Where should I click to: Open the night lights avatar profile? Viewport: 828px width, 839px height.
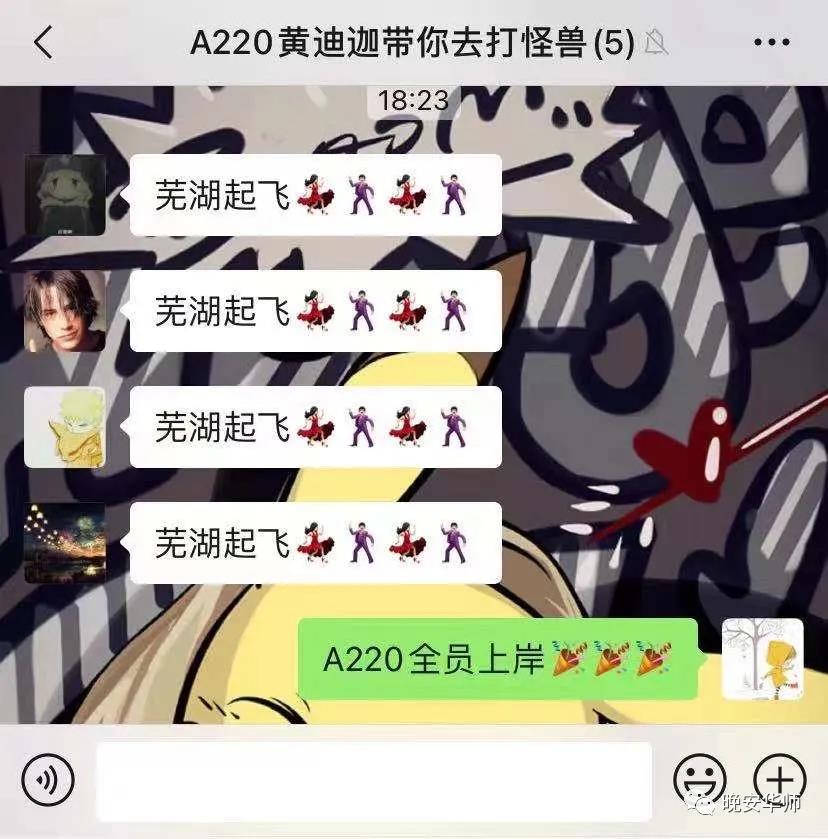coord(65,543)
